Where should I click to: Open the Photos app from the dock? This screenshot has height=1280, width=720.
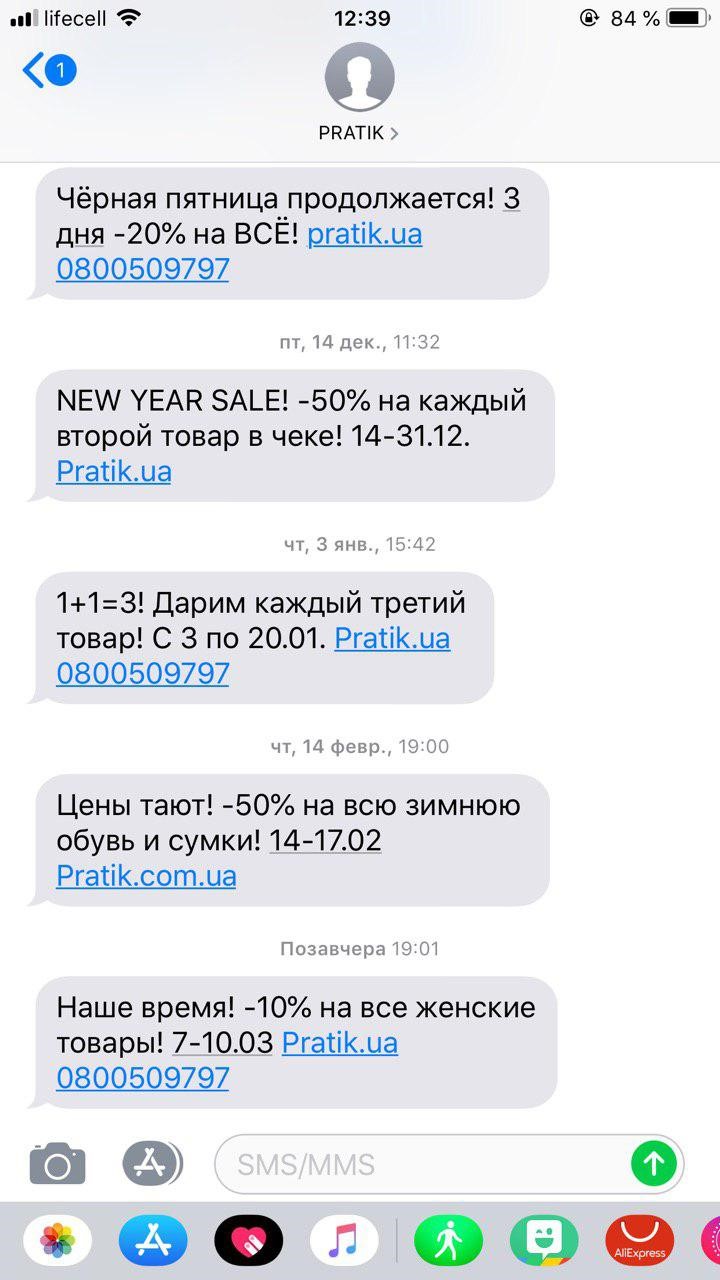[x=57, y=1240]
